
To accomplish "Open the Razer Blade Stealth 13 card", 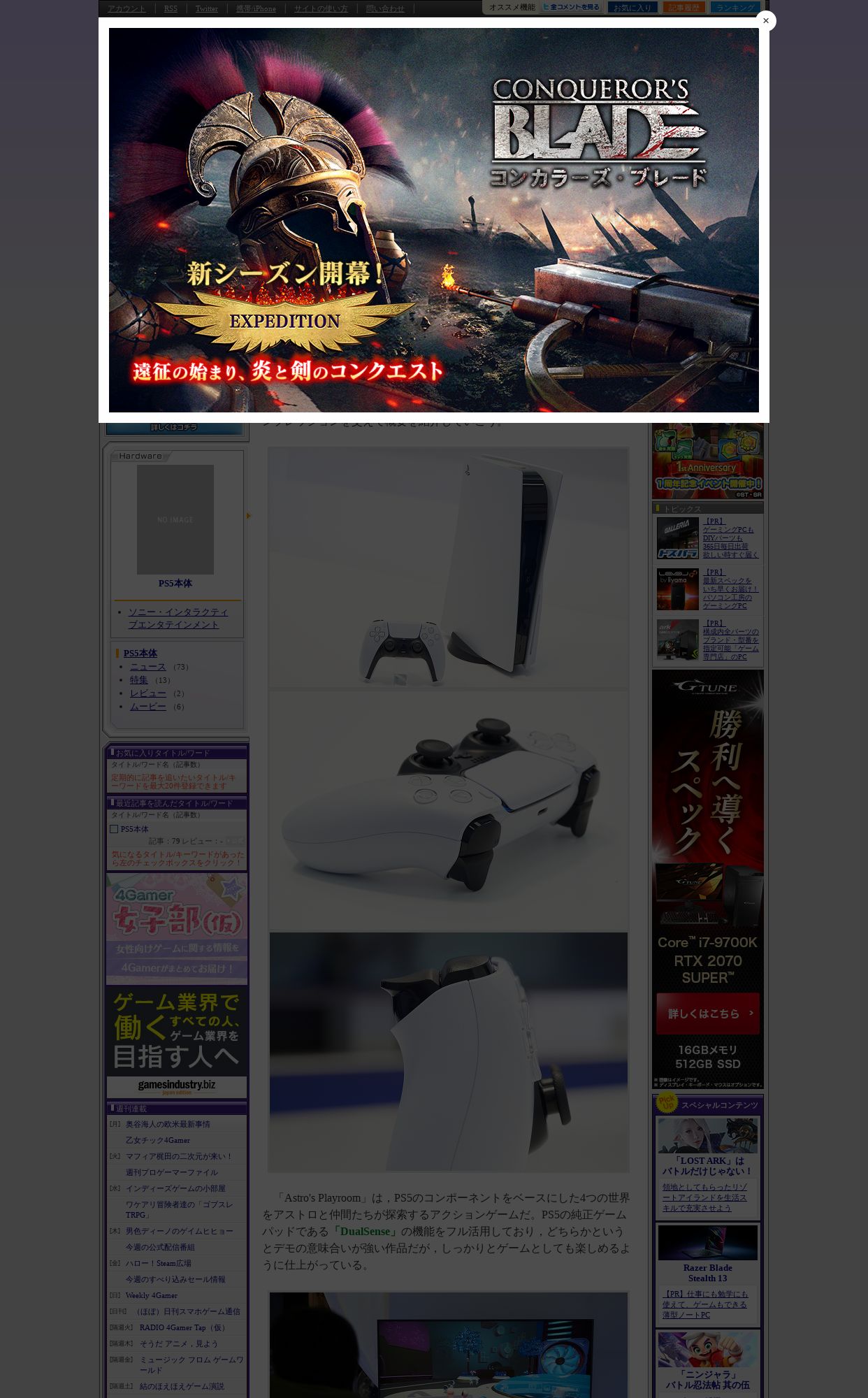I will [x=707, y=1275].
